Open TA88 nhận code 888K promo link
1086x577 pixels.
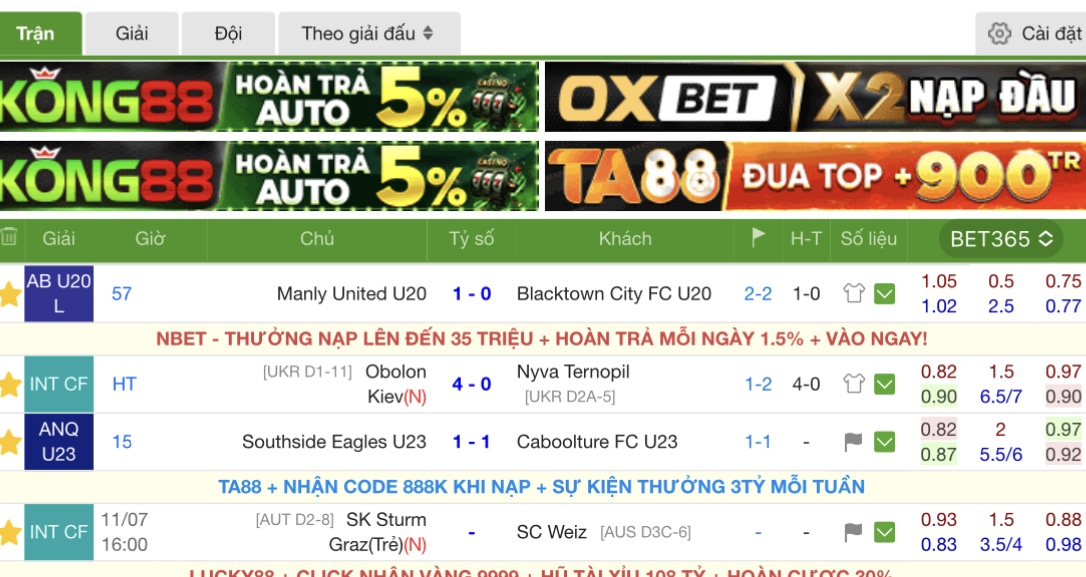click(x=541, y=487)
